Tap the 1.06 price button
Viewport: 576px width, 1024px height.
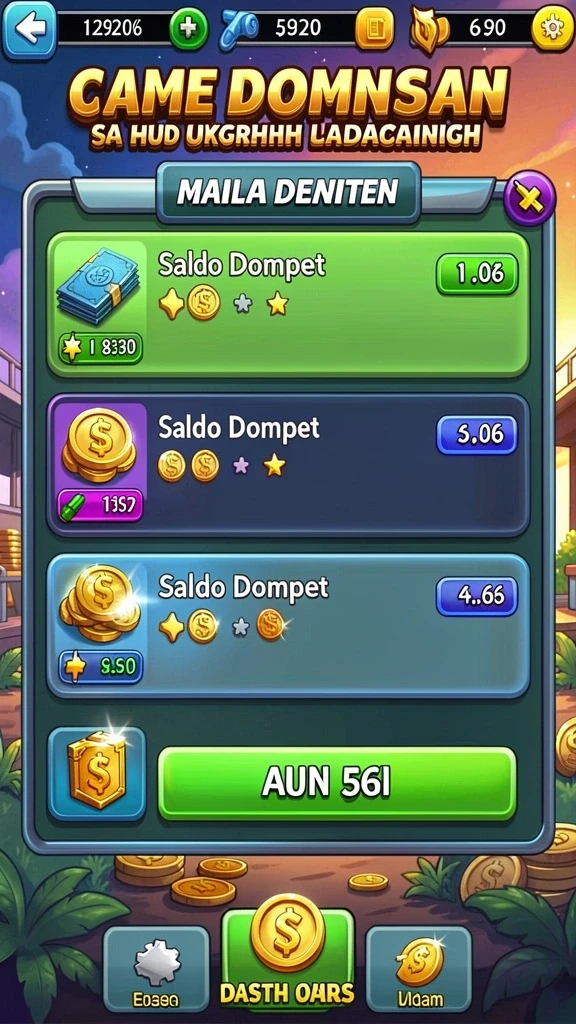[477, 274]
